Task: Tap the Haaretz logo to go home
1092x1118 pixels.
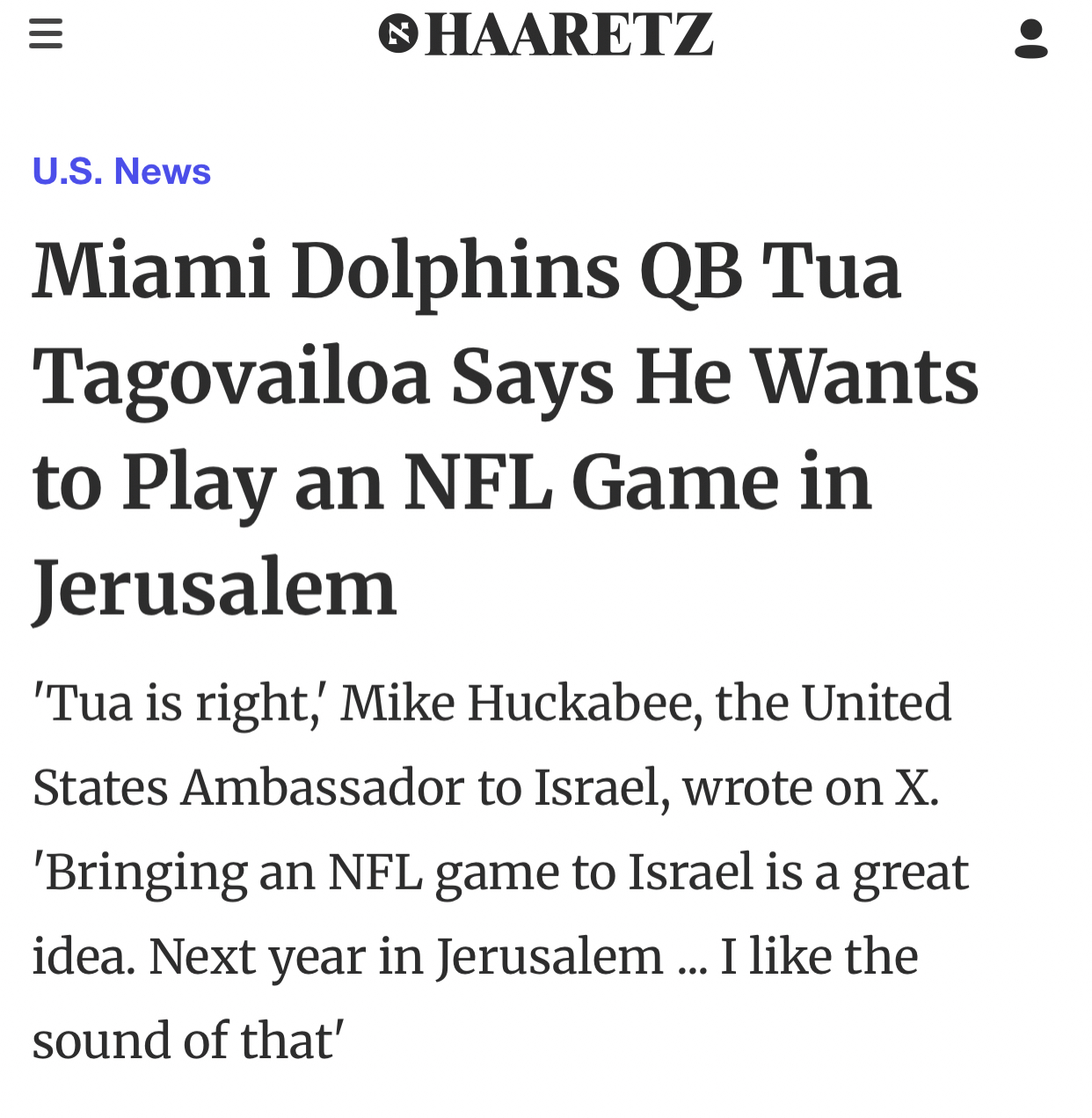Action: pyautogui.click(x=546, y=35)
